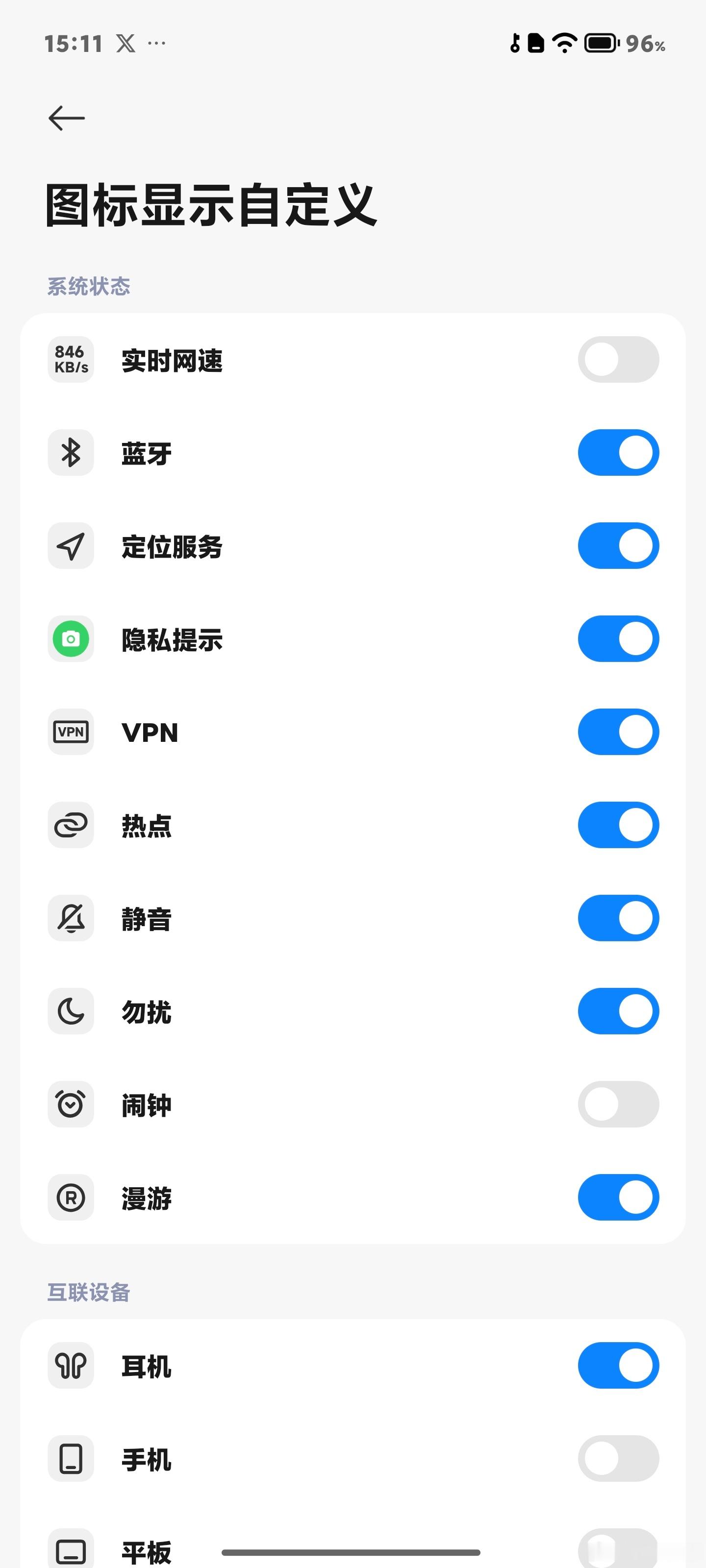Toggle off 隐私提示 indicator
The height and width of the screenshot is (1568, 706).
(618, 639)
